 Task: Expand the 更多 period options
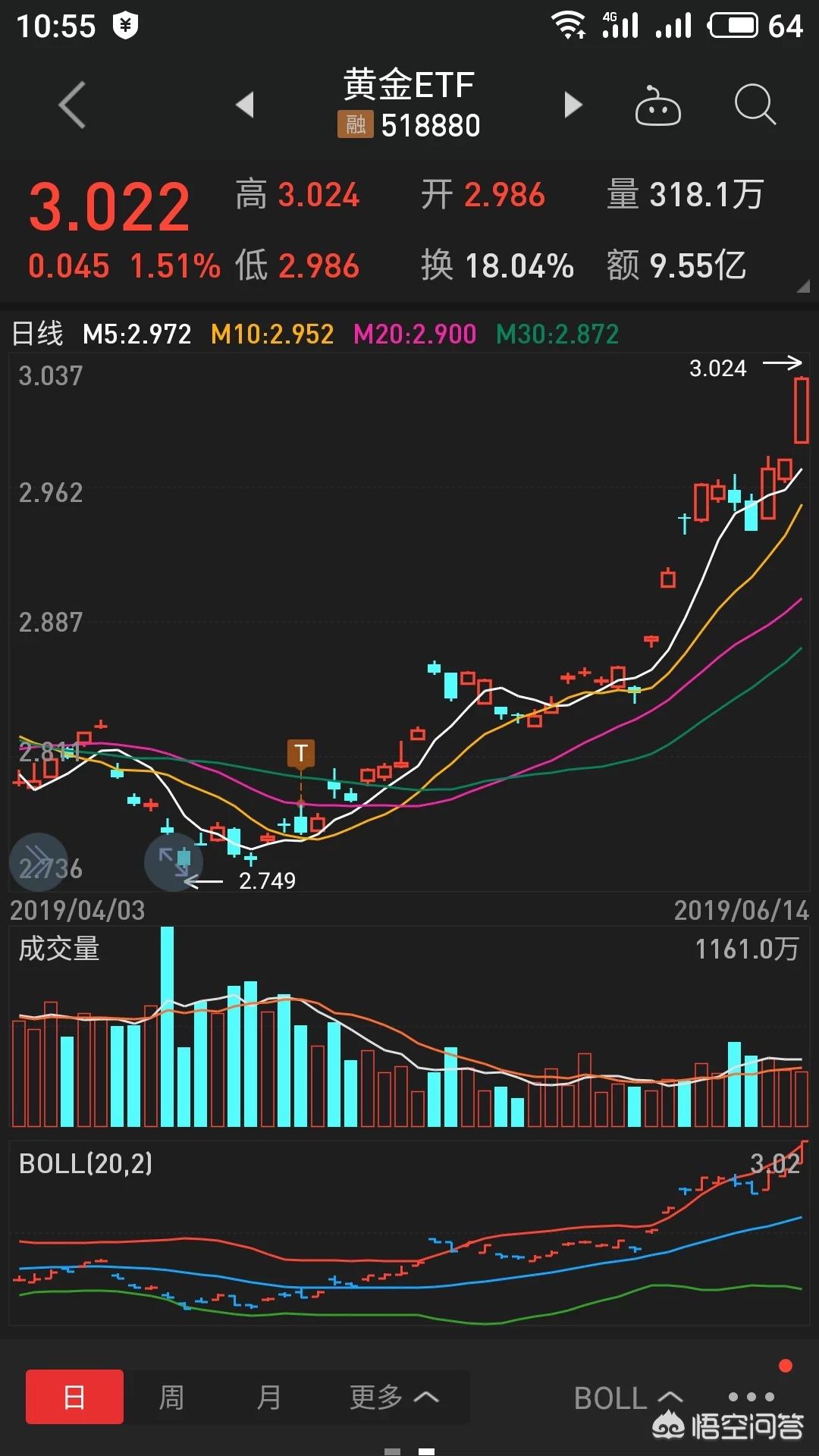coord(394,1396)
